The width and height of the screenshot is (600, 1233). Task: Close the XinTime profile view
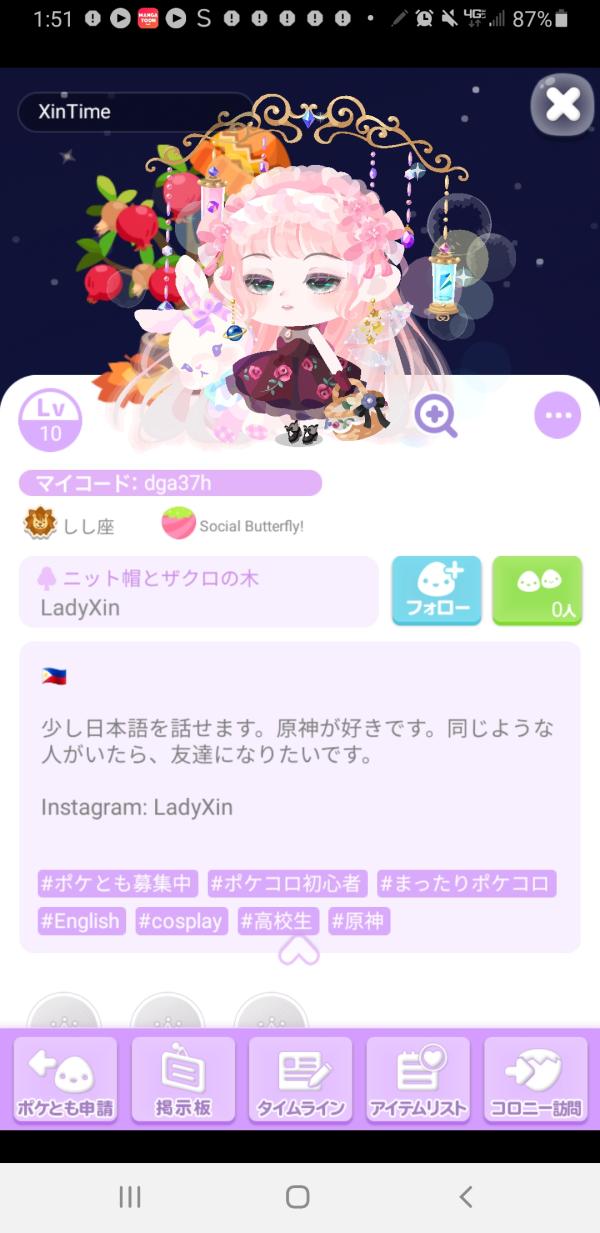click(563, 104)
